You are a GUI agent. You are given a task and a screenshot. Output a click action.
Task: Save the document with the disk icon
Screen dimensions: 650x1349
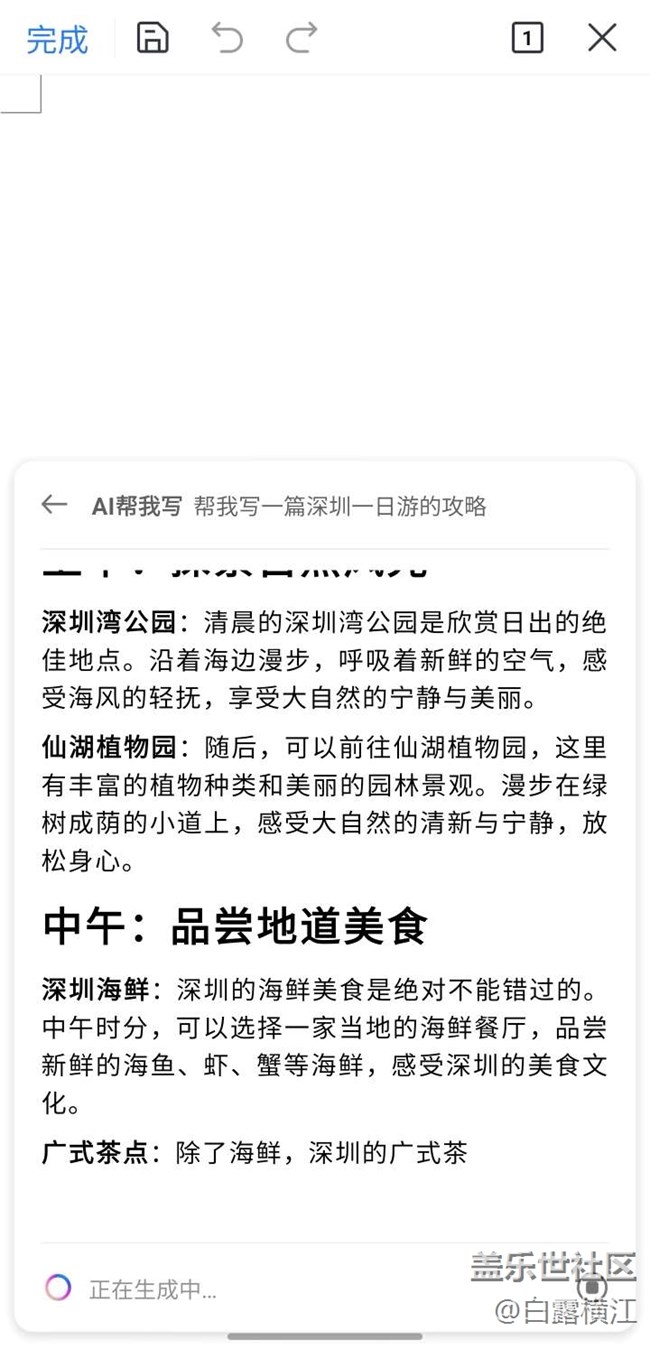point(152,38)
